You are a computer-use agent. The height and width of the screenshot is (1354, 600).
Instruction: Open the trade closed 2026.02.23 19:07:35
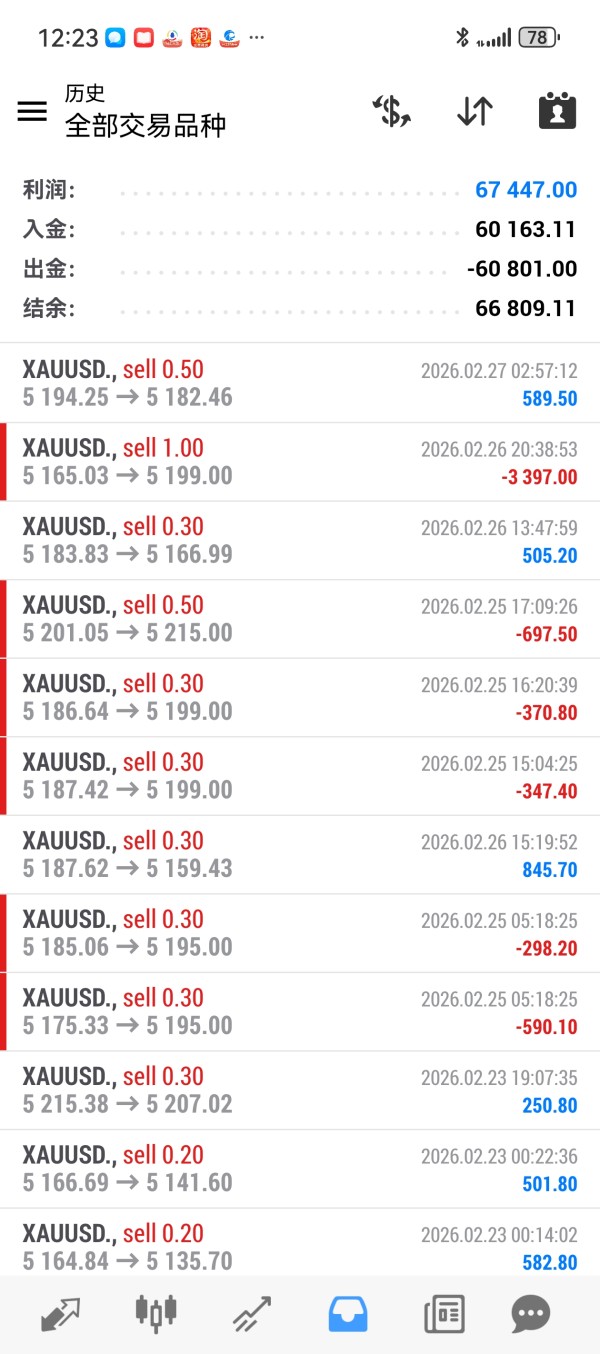[x=300, y=1090]
